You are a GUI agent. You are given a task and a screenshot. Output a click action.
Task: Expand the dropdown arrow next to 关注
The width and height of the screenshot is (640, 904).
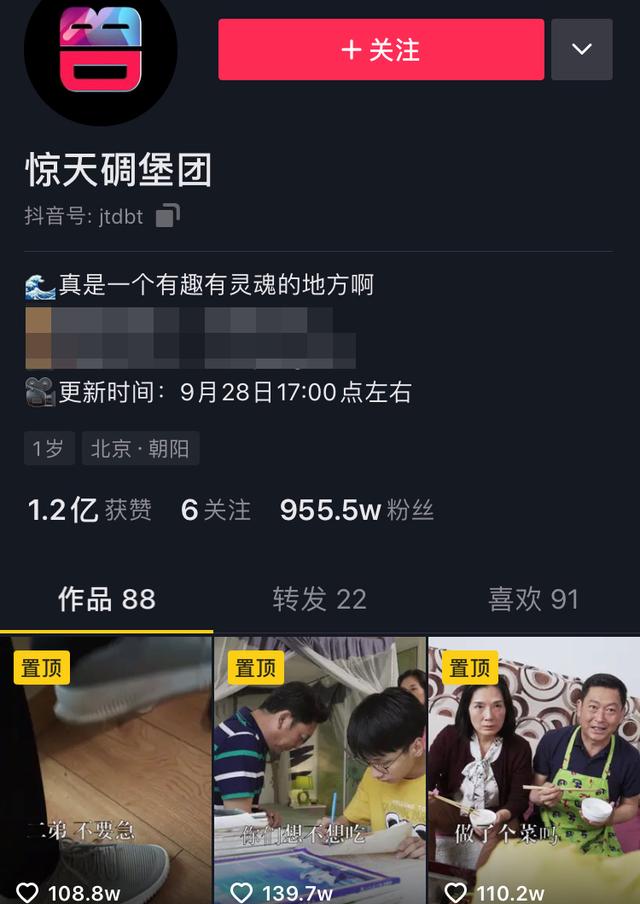(582, 49)
